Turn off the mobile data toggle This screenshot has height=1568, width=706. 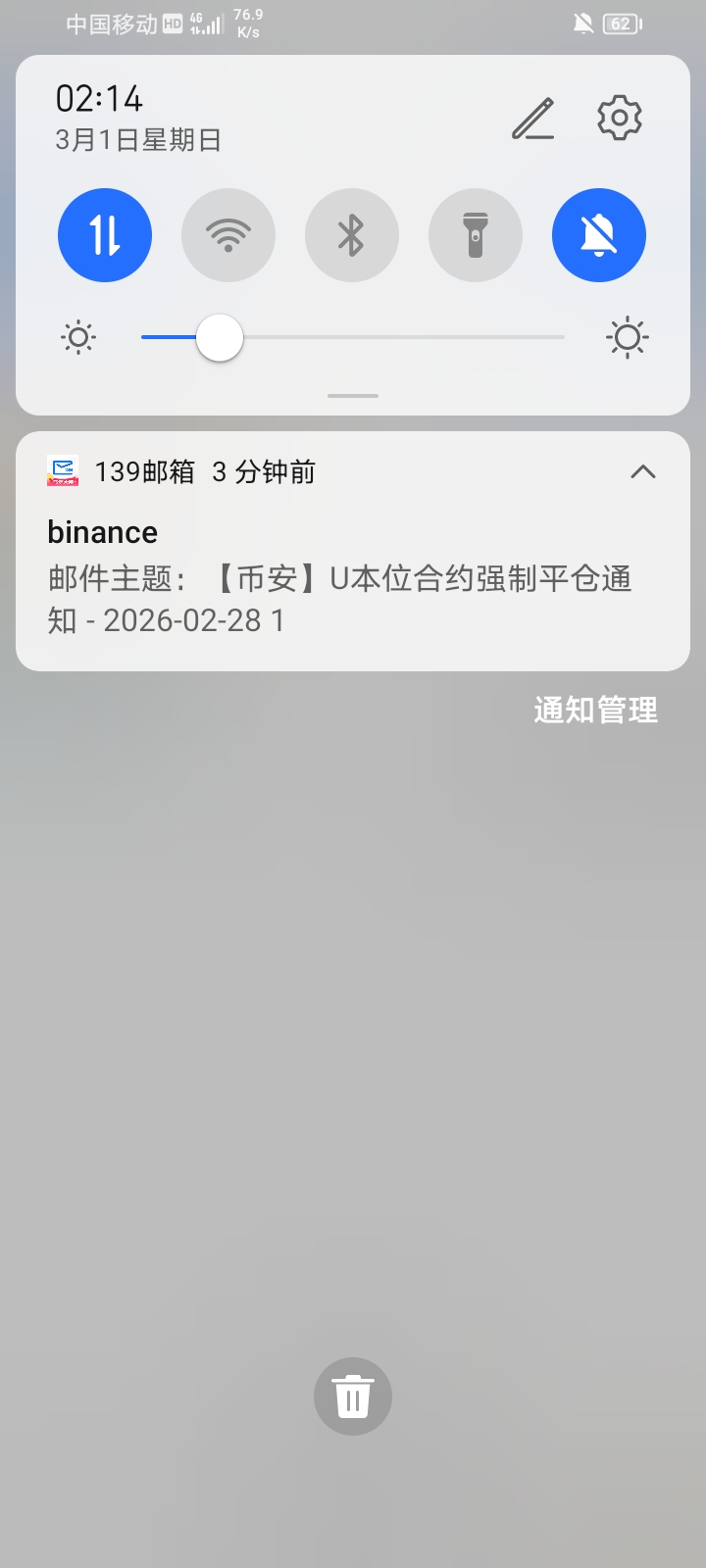105,235
